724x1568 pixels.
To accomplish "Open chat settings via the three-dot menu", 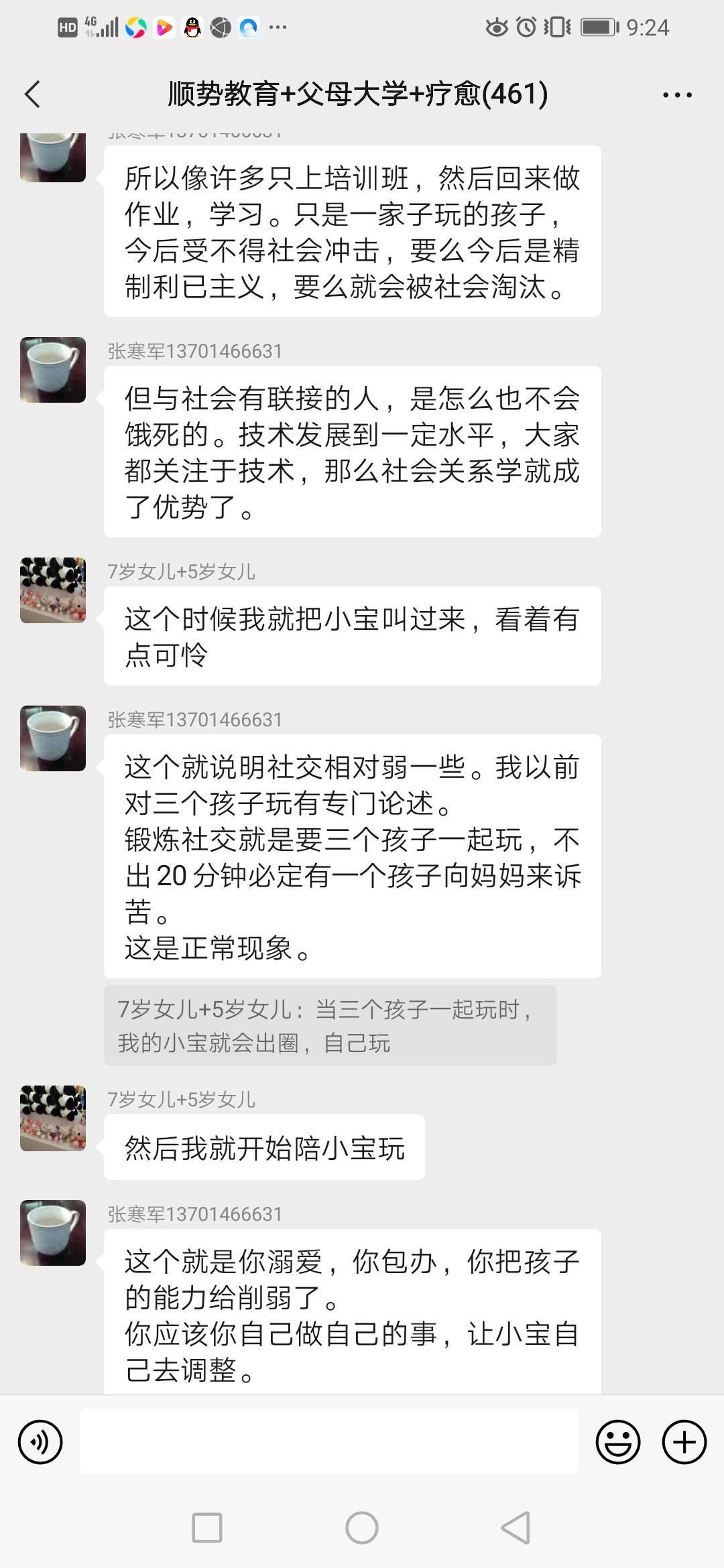I will pyautogui.click(x=675, y=94).
